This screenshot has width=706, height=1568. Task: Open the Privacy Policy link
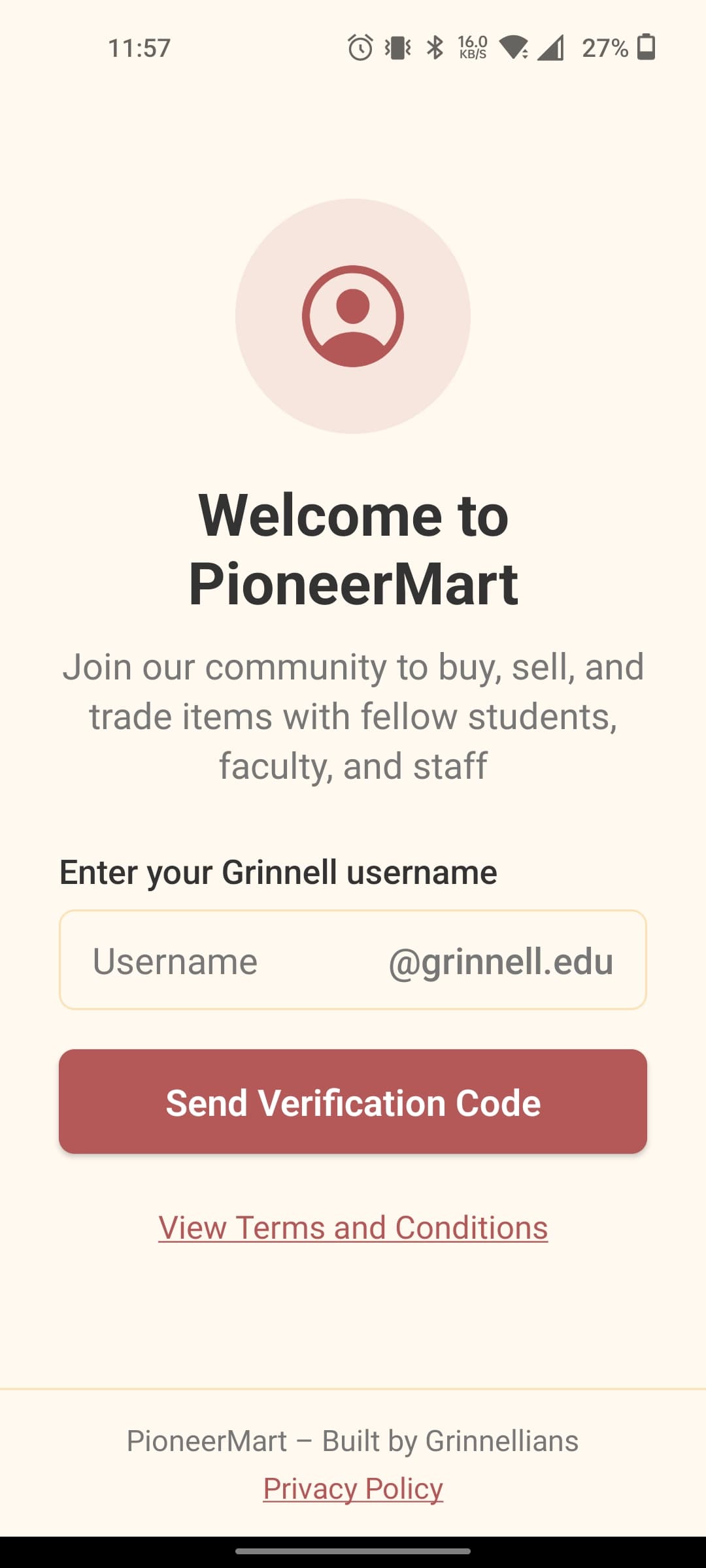(x=353, y=1488)
